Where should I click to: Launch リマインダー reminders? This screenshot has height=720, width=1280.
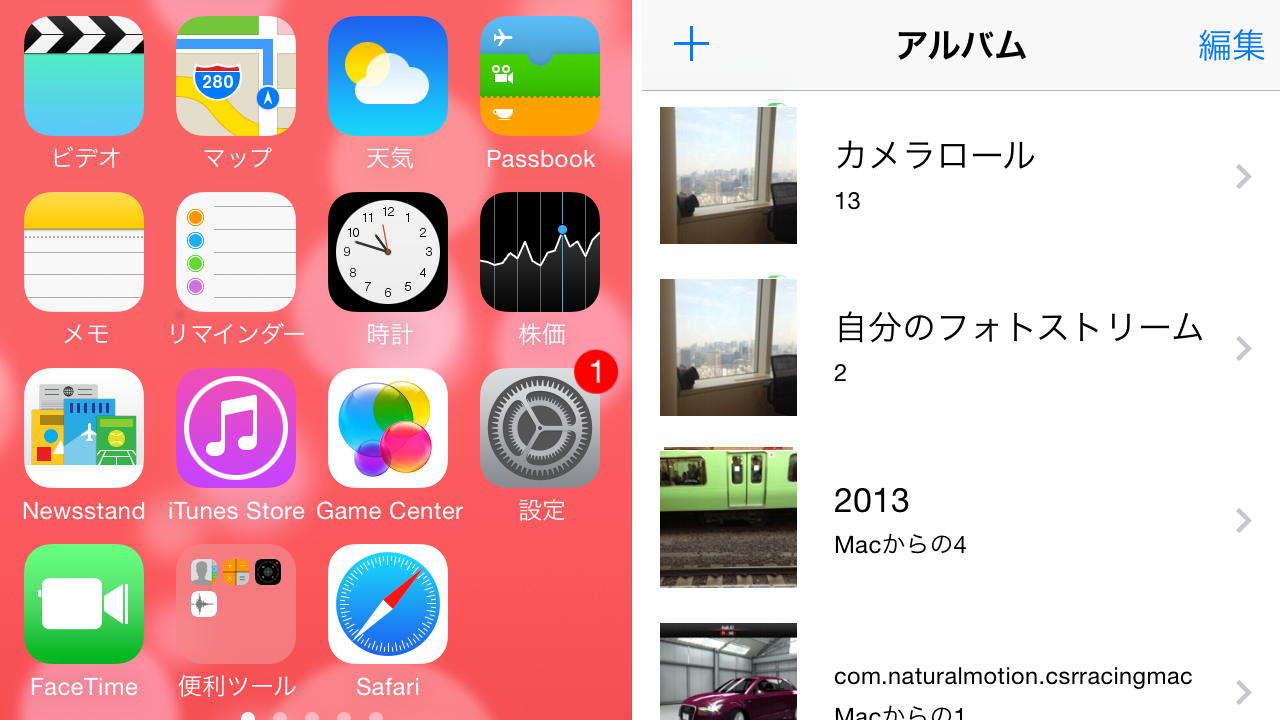tap(236, 252)
